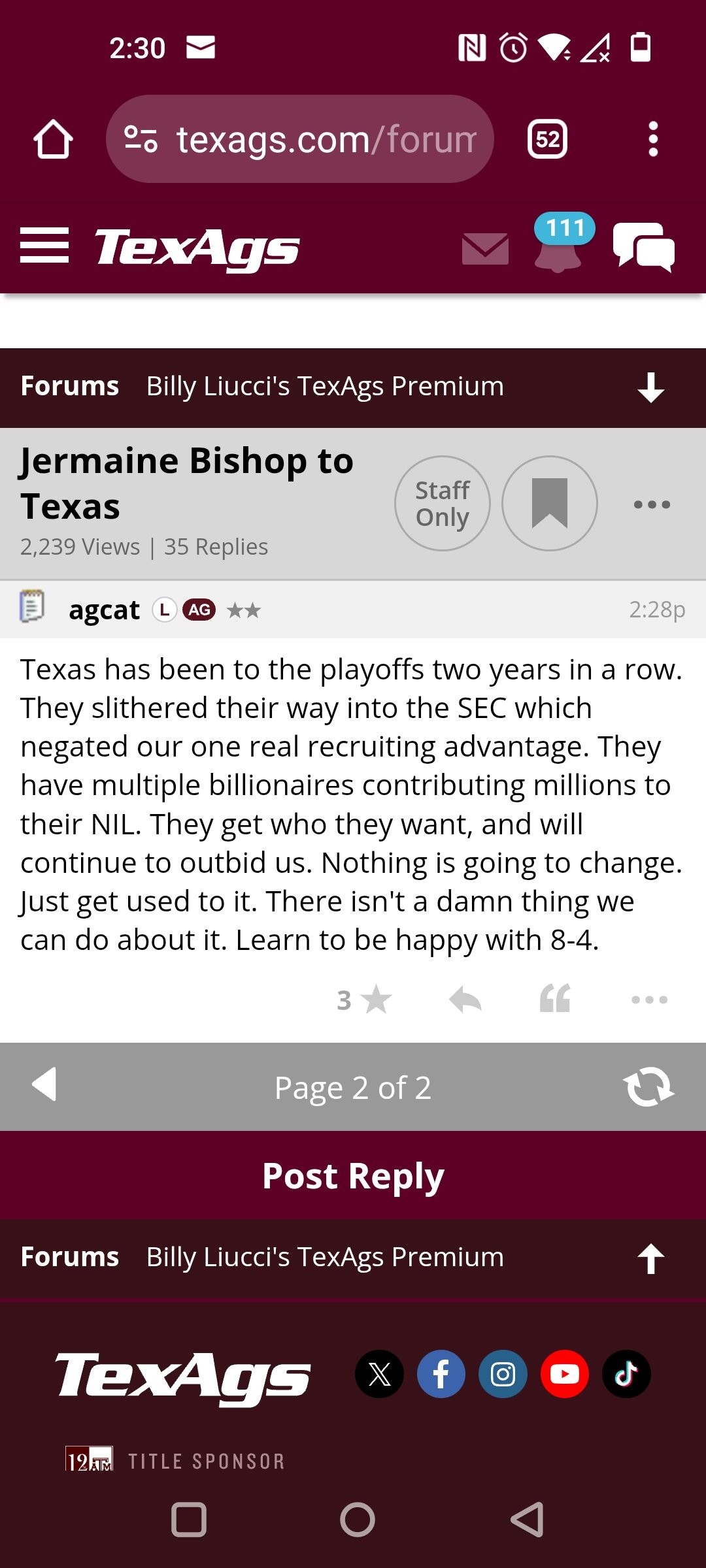706x1568 pixels.
Task: Post Reply to this thread
Action: coord(353,1175)
